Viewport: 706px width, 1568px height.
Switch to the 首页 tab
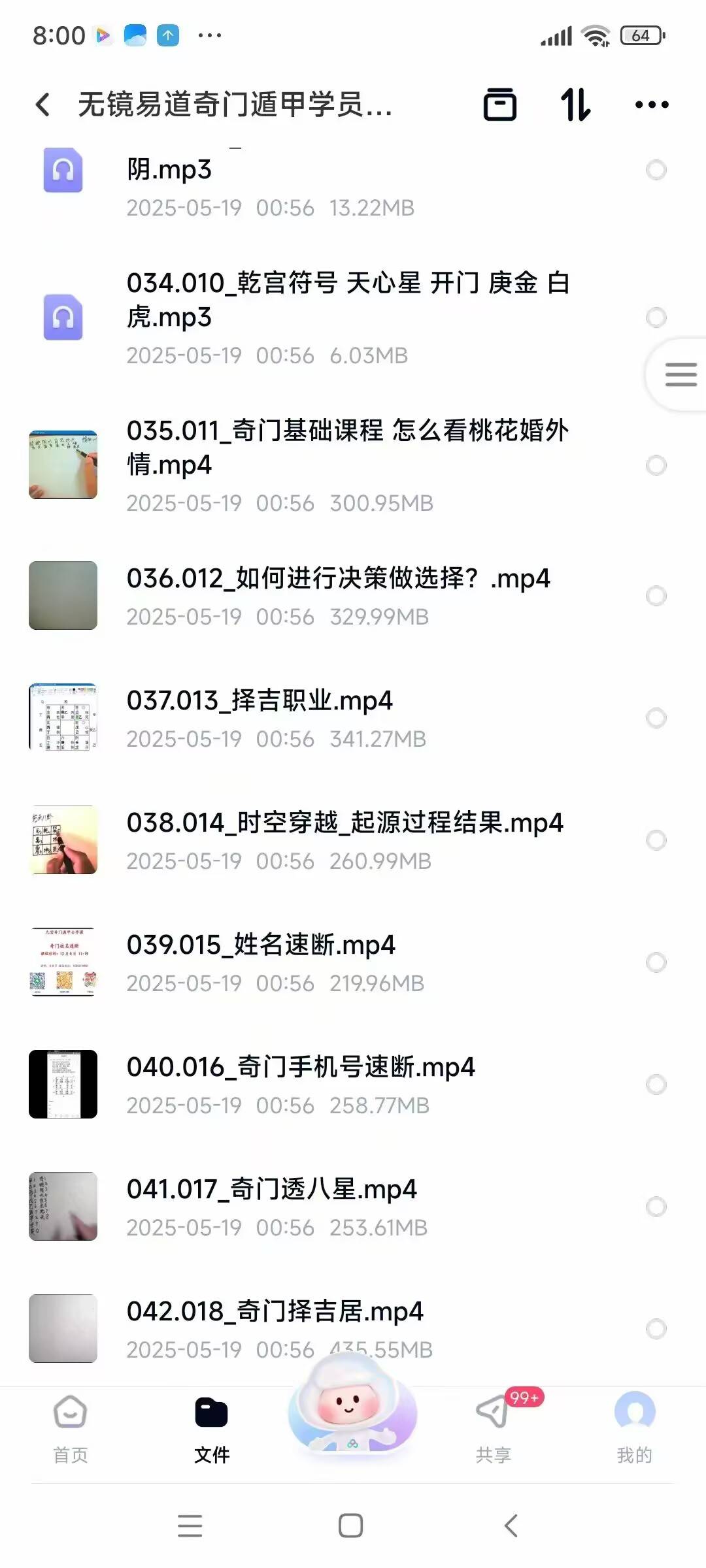(x=71, y=1428)
